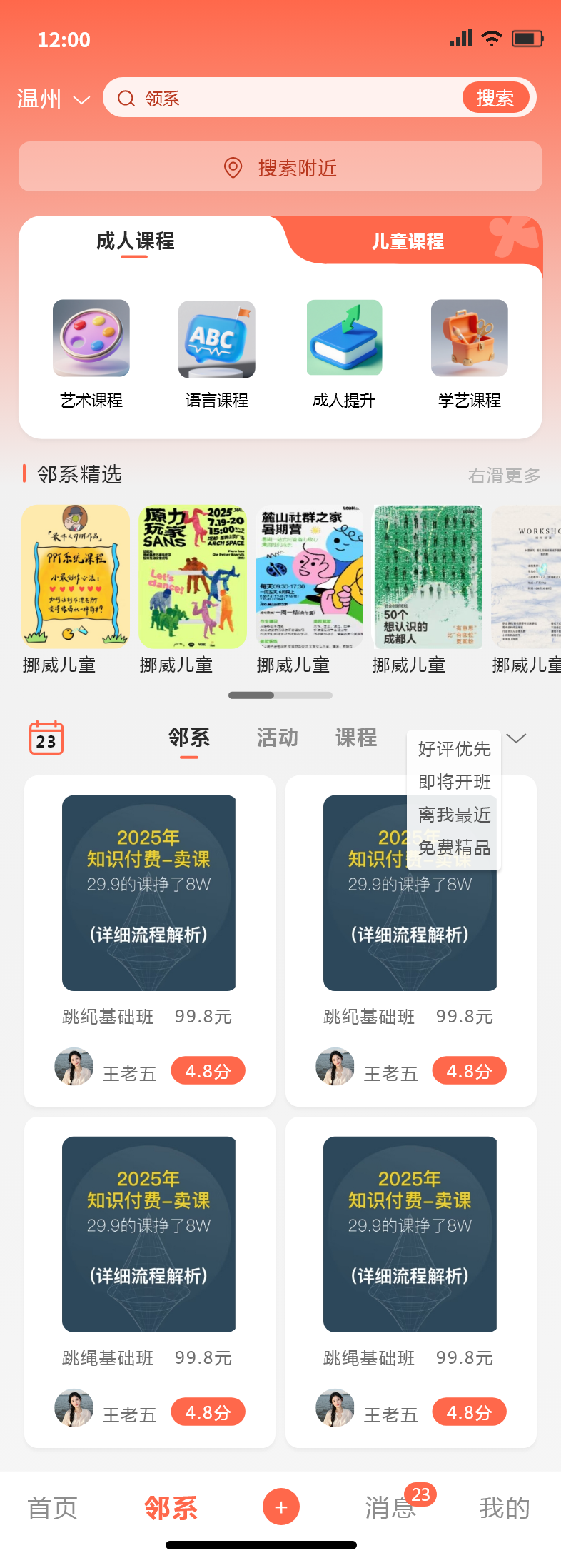Screen dimensions: 561x1568
Task: Tap the plus button to create
Action: [281, 1507]
